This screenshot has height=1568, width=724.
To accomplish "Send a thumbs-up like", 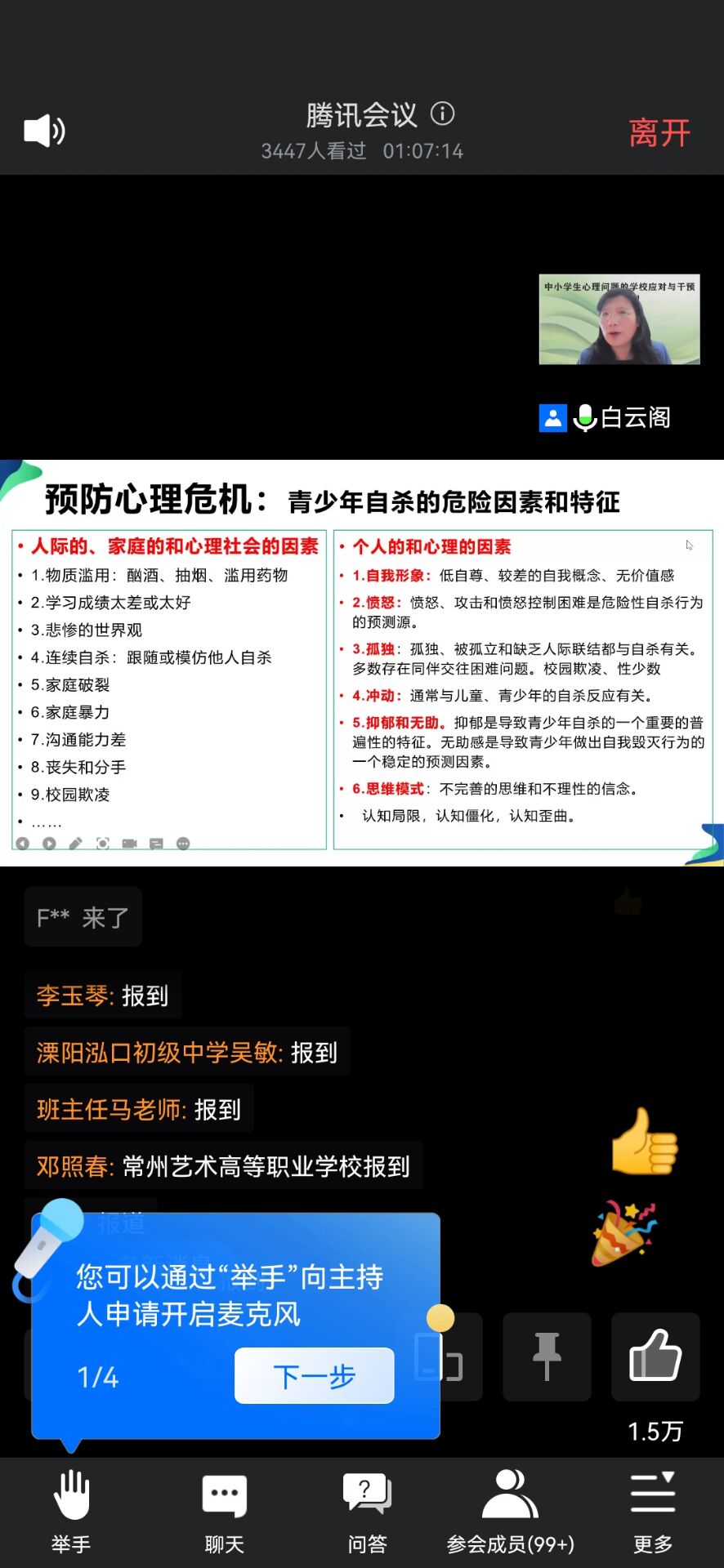I will coord(655,1356).
